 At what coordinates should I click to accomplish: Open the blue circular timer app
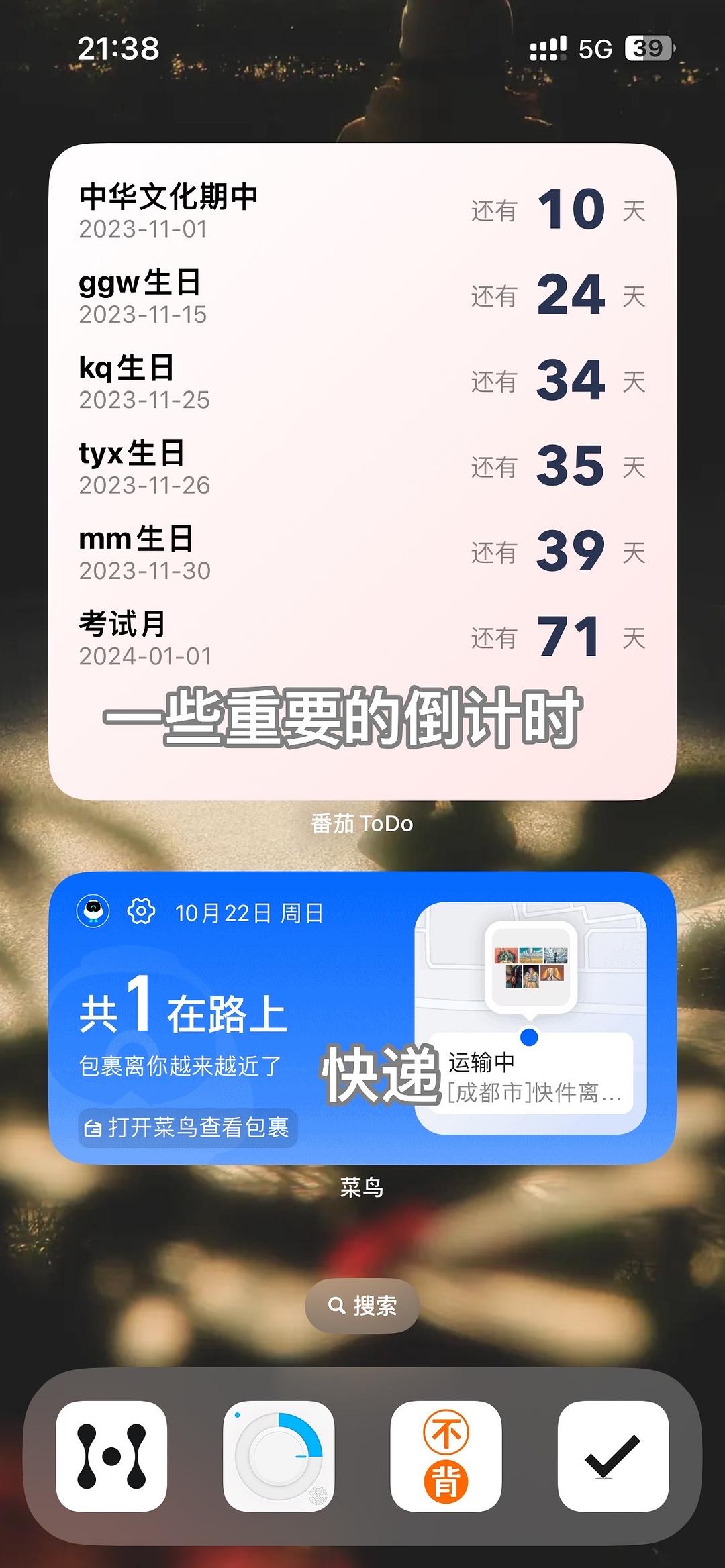[x=279, y=1456]
